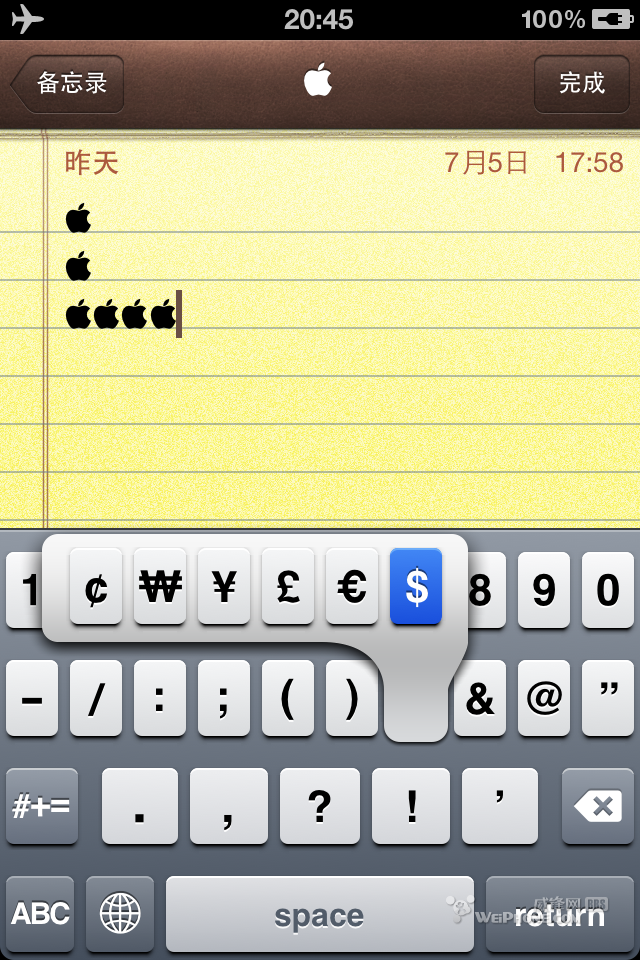Tap the @ key

click(543, 698)
